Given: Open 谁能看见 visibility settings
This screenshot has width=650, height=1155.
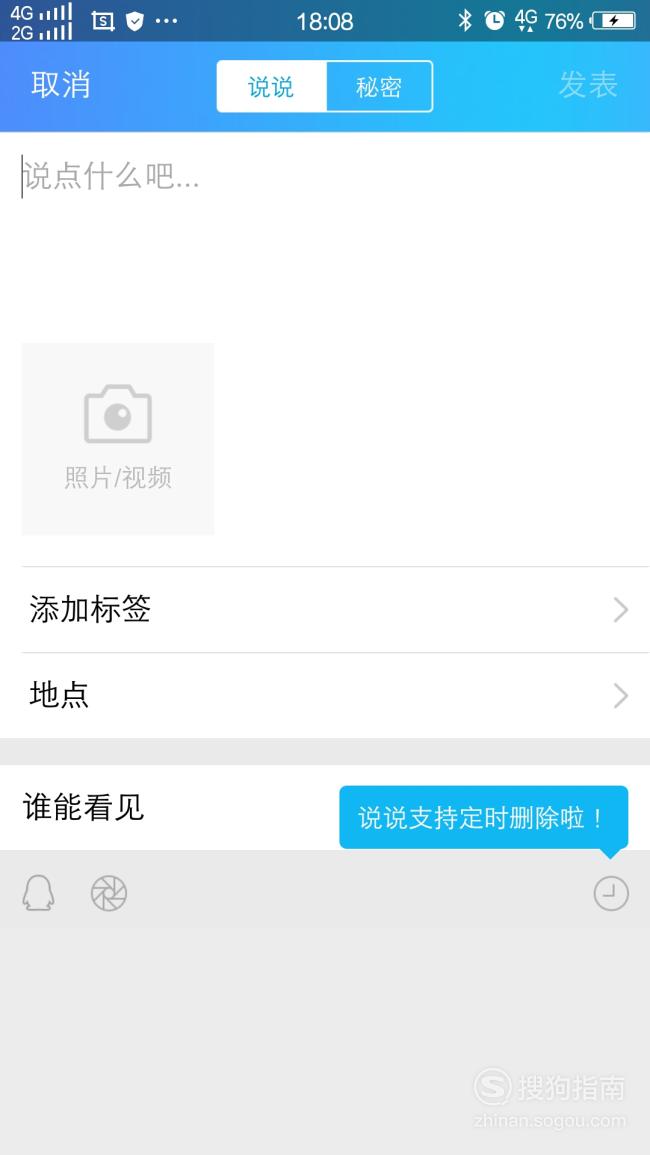Looking at the screenshot, I should (325, 808).
